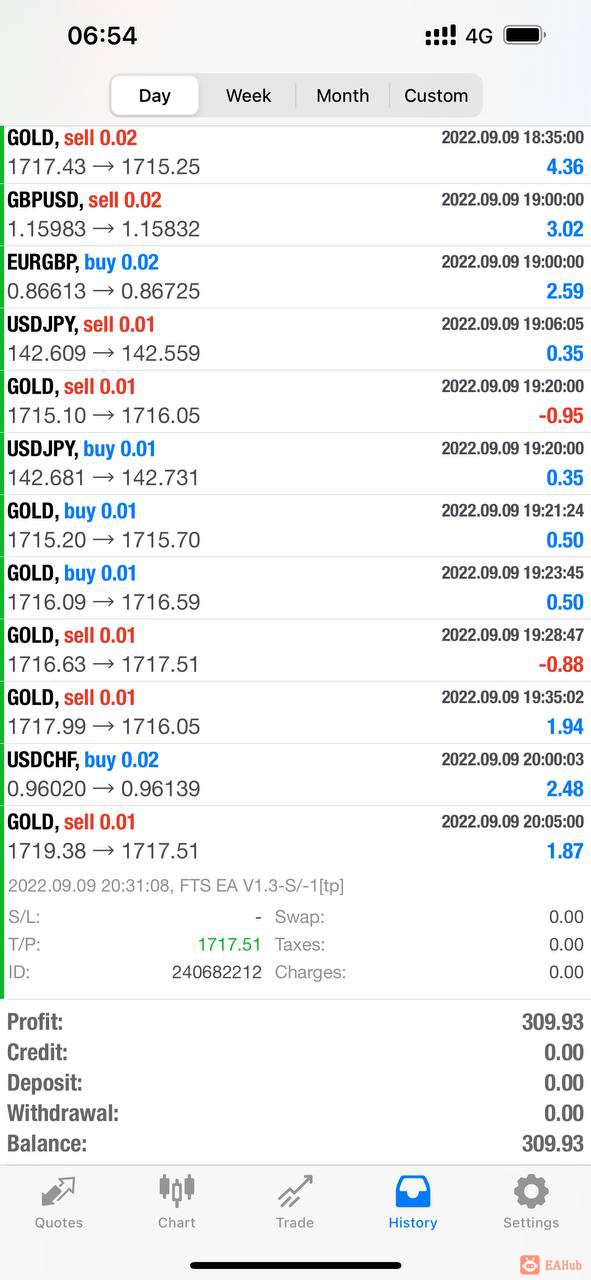Viewport: 591px width, 1280px height.
Task: Open the Trade tab
Action: [x=295, y=1203]
